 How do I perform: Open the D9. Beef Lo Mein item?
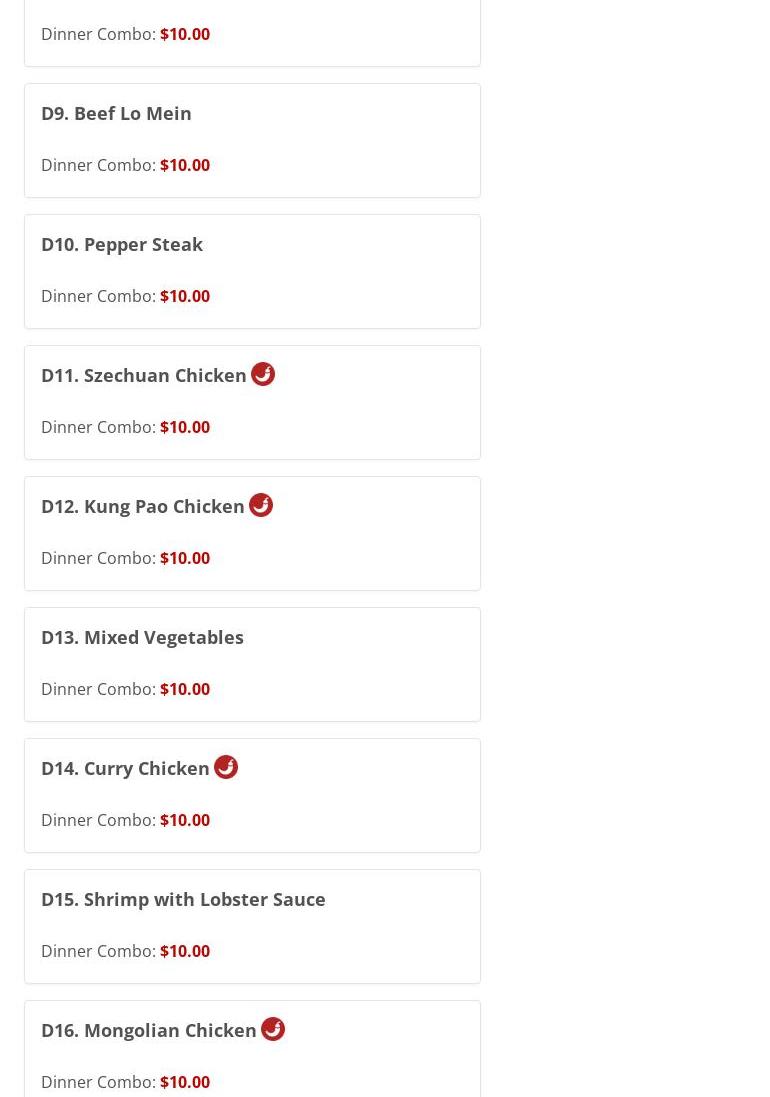[252, 140]
